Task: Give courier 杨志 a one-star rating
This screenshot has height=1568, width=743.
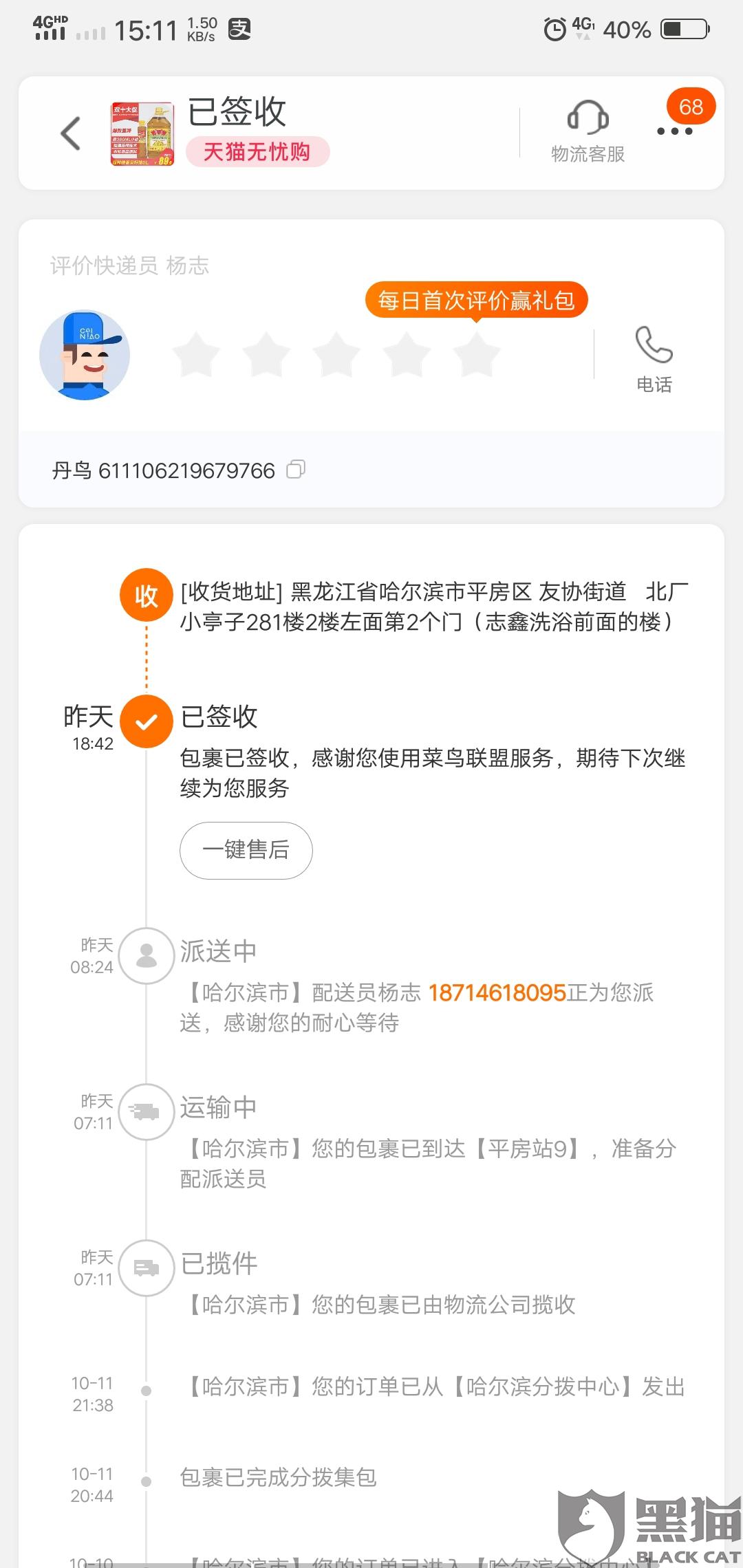Action: point(196,354)
